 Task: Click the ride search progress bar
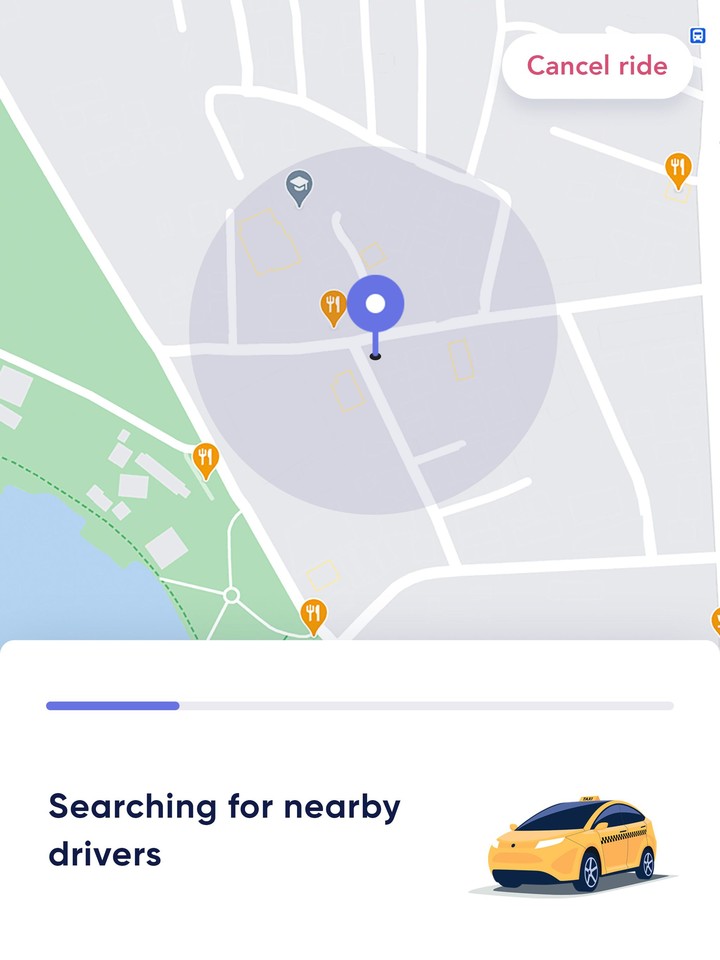360,706
